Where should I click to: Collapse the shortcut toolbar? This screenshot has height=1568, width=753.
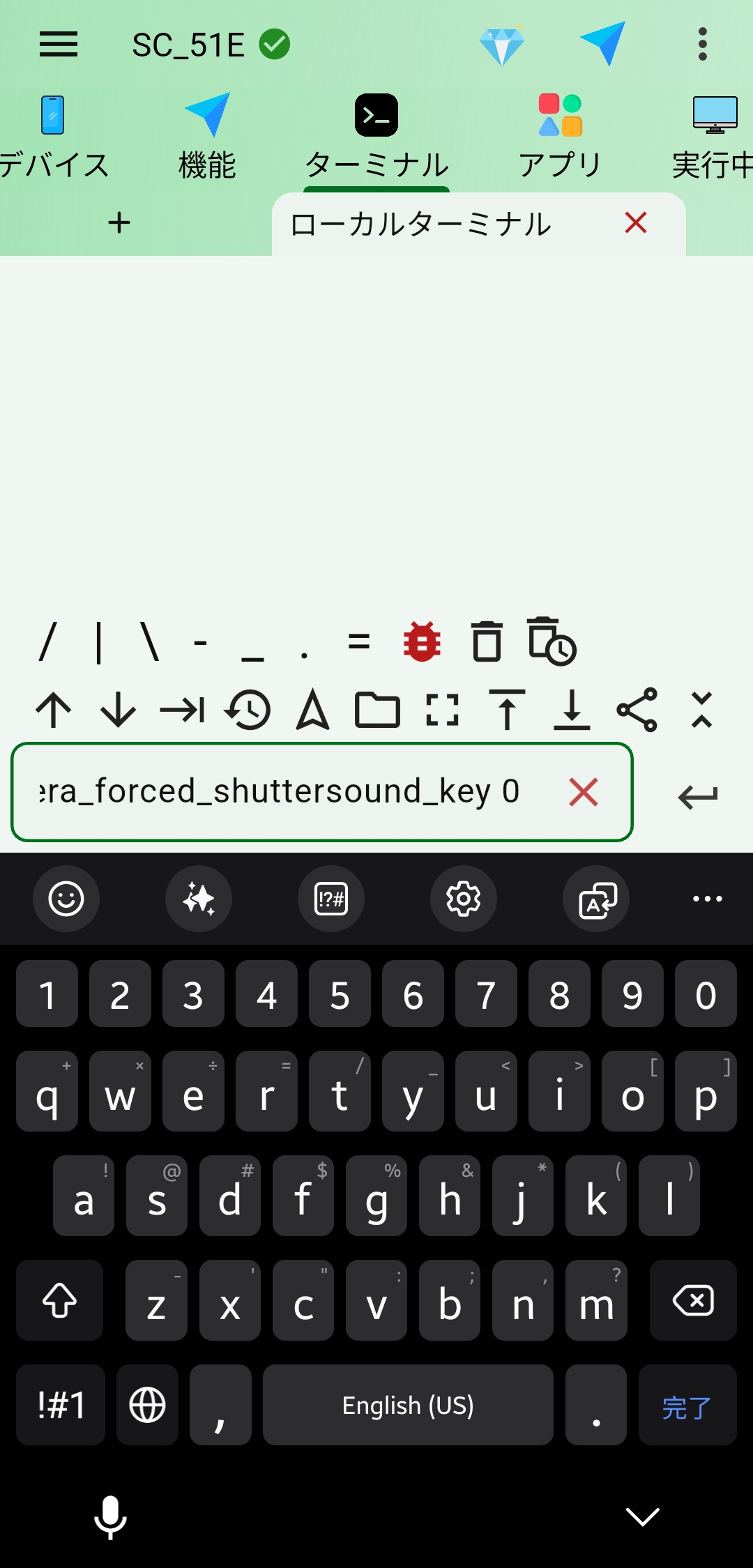point(701,710)
